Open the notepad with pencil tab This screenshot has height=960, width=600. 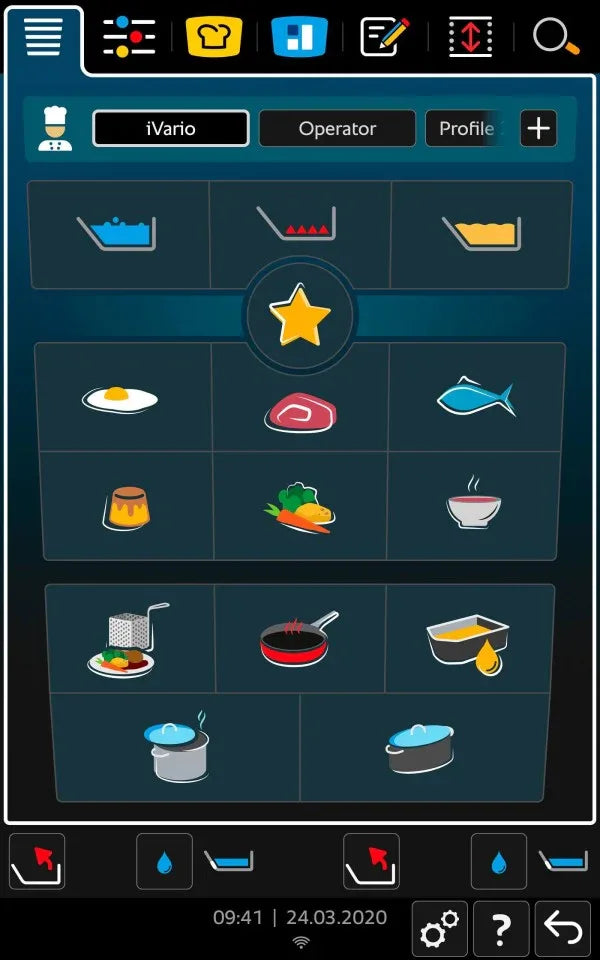pos(385,38)
